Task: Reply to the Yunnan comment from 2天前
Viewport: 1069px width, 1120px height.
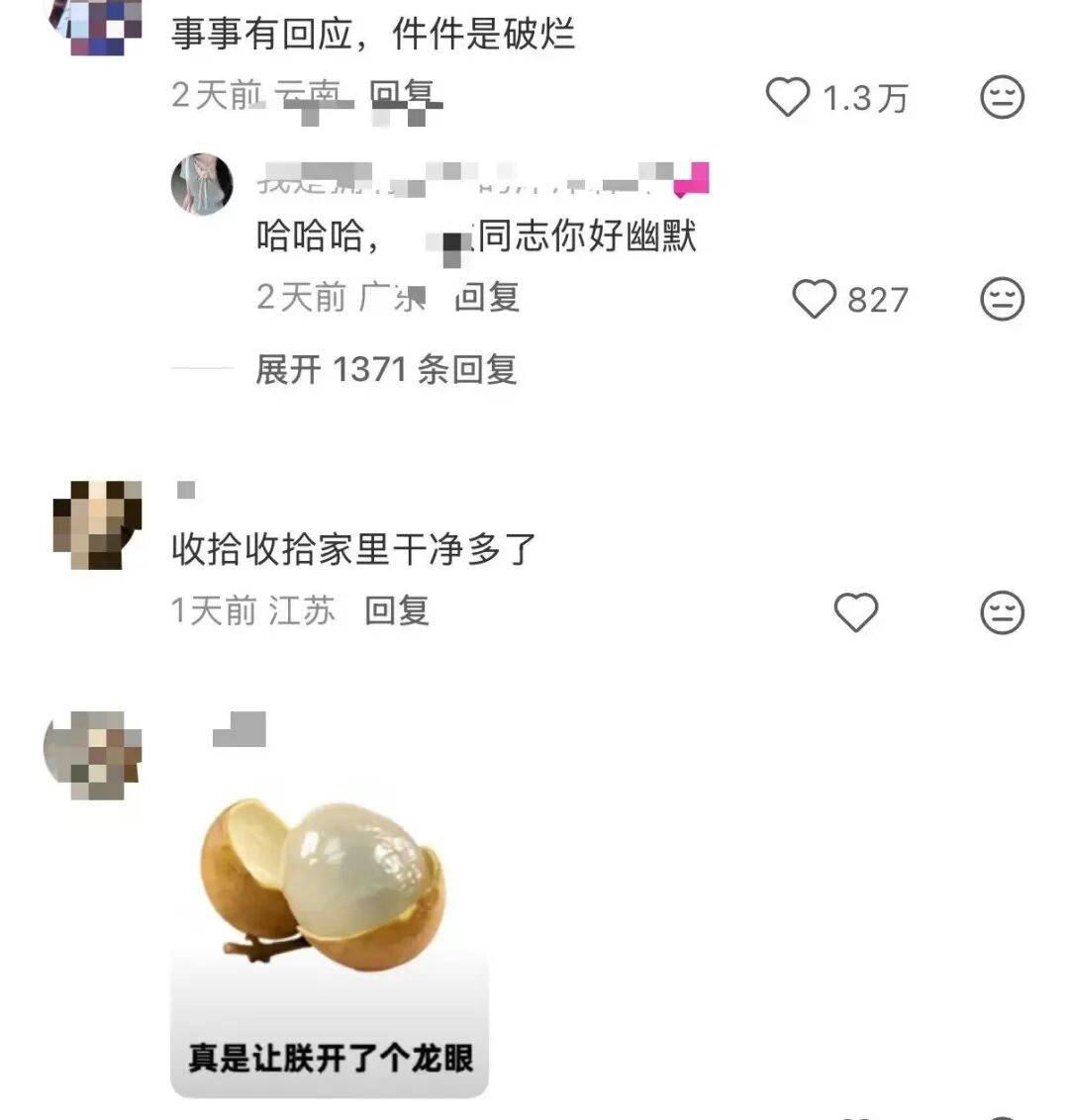Action: pos(403,96)
